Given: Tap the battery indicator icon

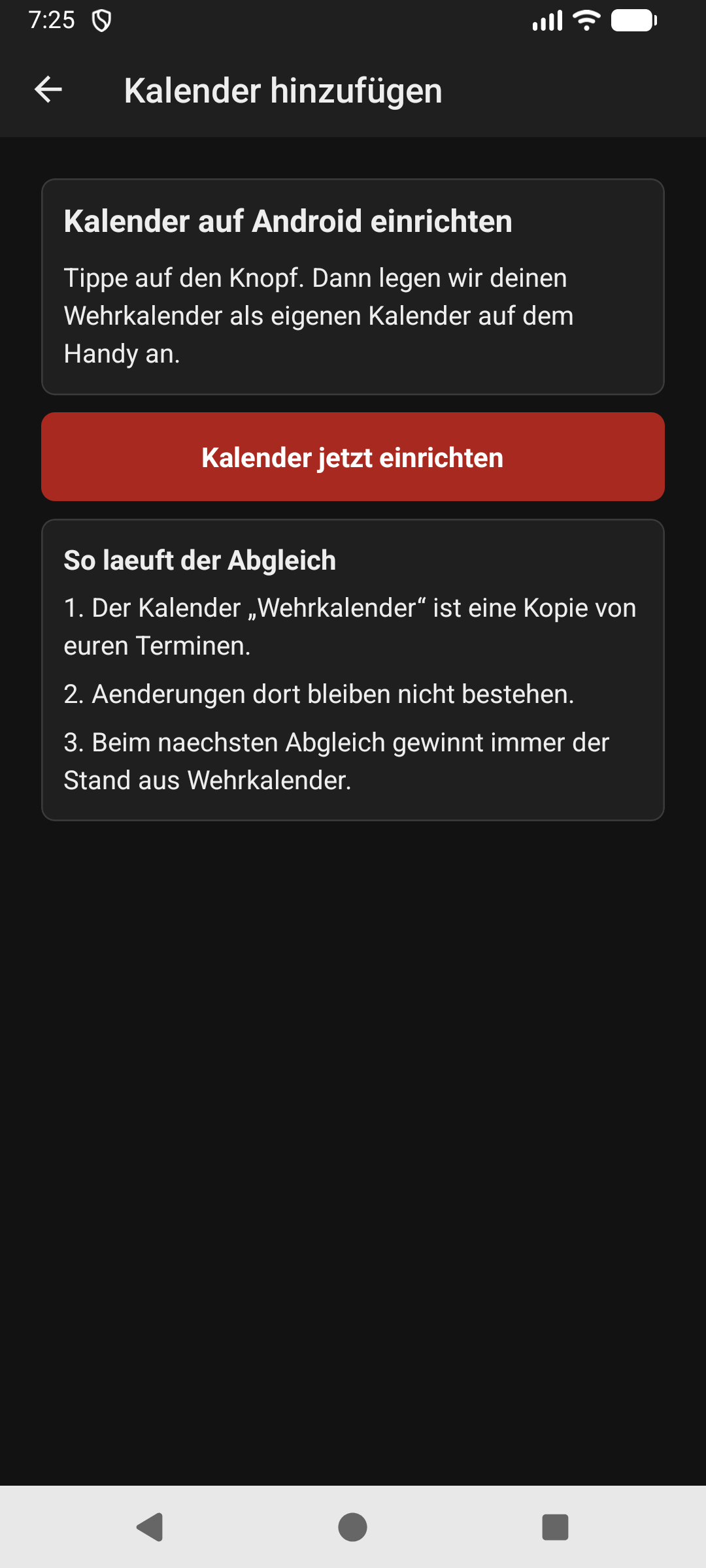Looking at the screenshot, I should coord(631,22).
